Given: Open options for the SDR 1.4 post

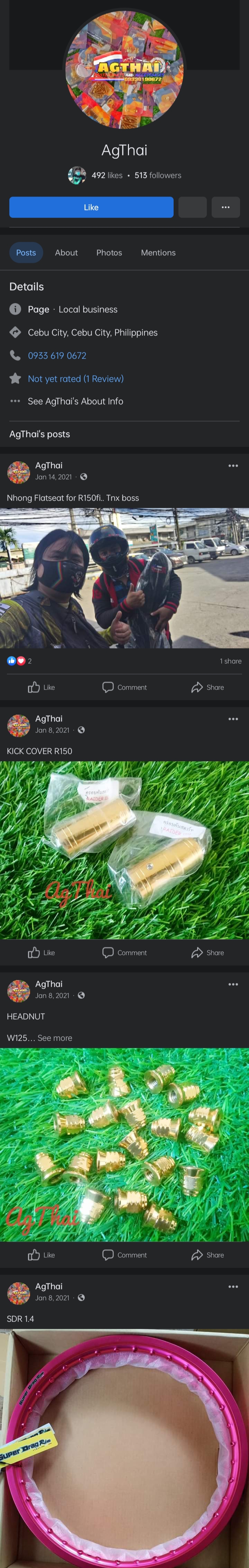Looking at the screenshot, I should pyautogui.click(x=232, y=1286).
